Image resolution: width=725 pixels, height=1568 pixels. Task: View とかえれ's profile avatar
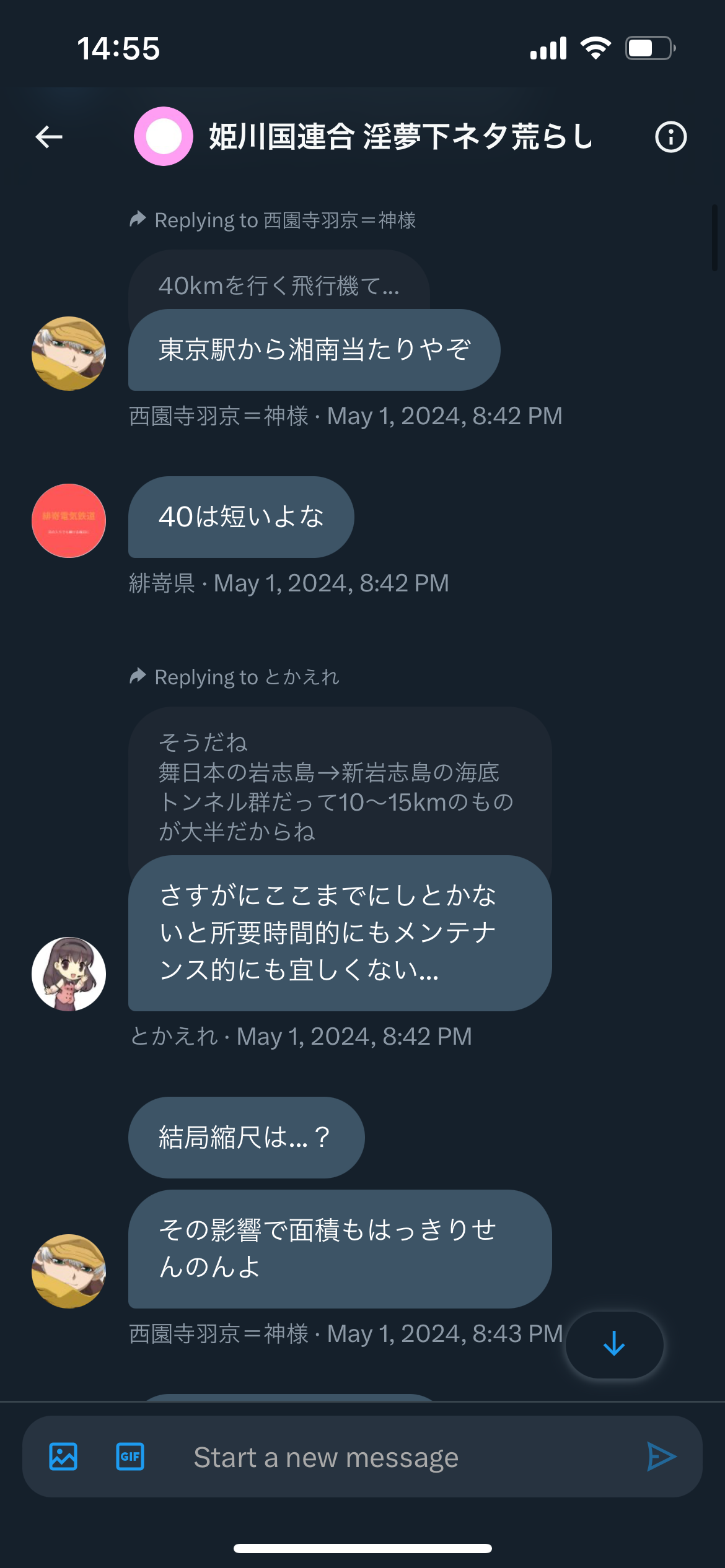click(x=69, y=974)
